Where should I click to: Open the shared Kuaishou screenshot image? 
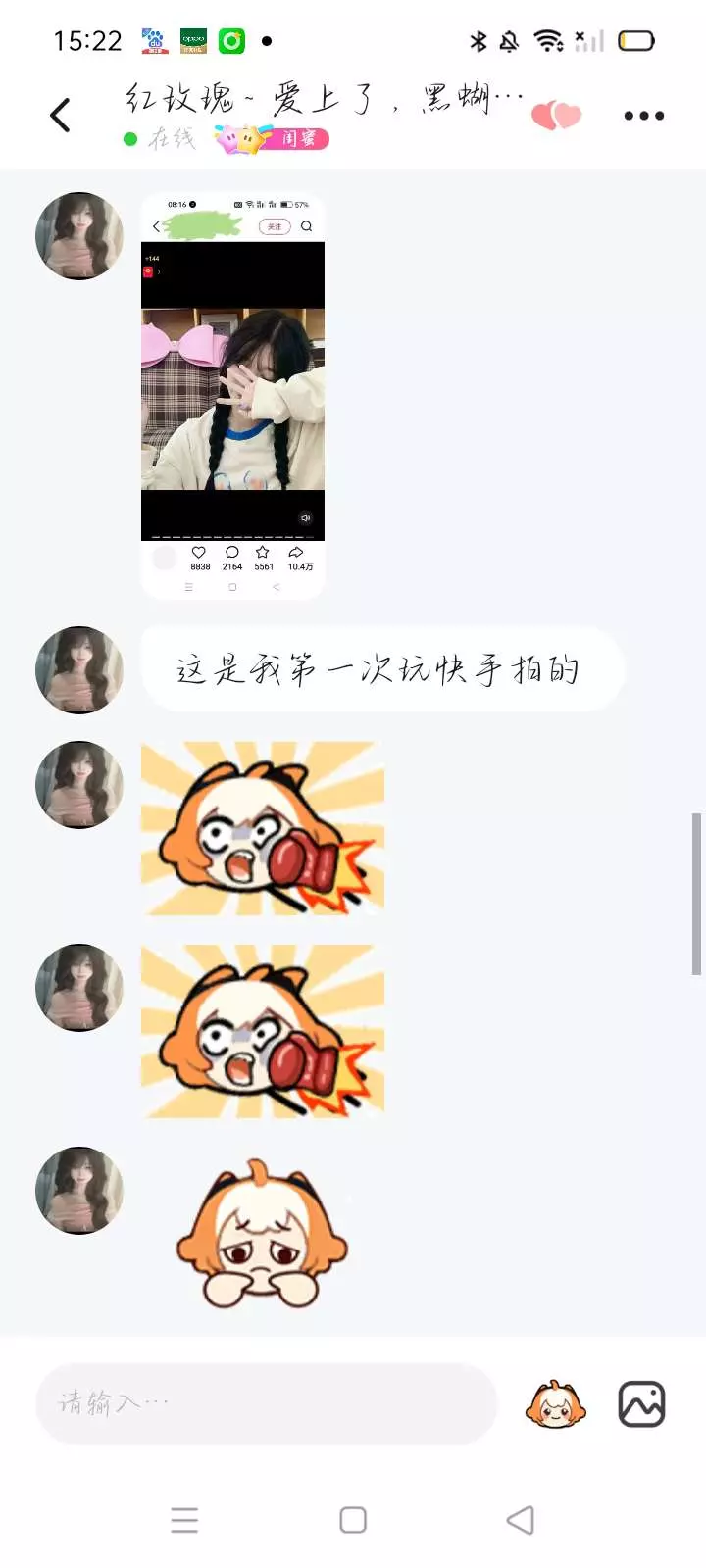point(232,396)
